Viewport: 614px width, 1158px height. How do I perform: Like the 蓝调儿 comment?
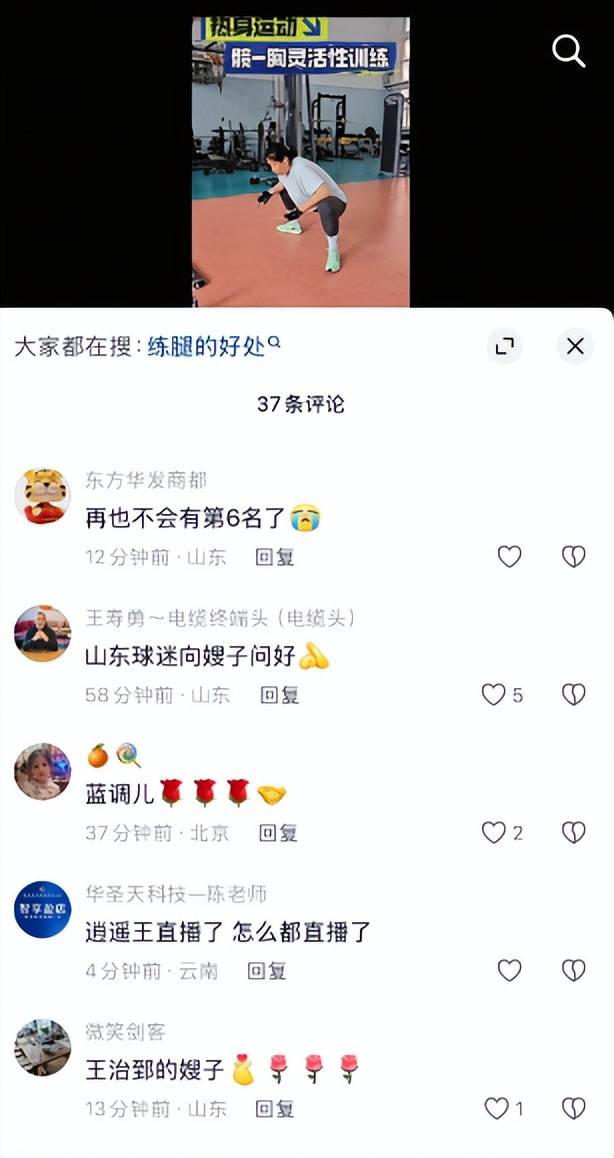click(494, 832)
